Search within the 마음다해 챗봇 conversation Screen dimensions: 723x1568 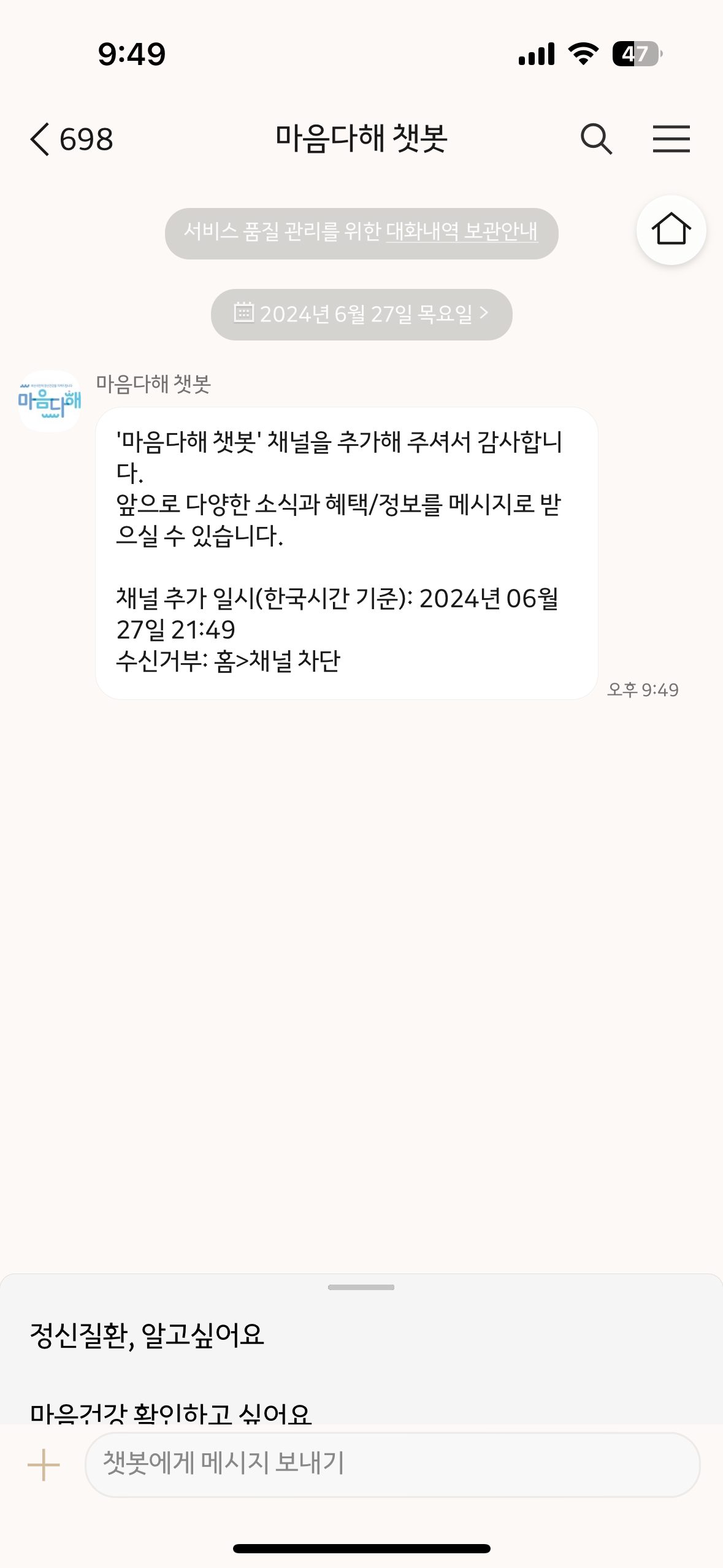point(596,139)
